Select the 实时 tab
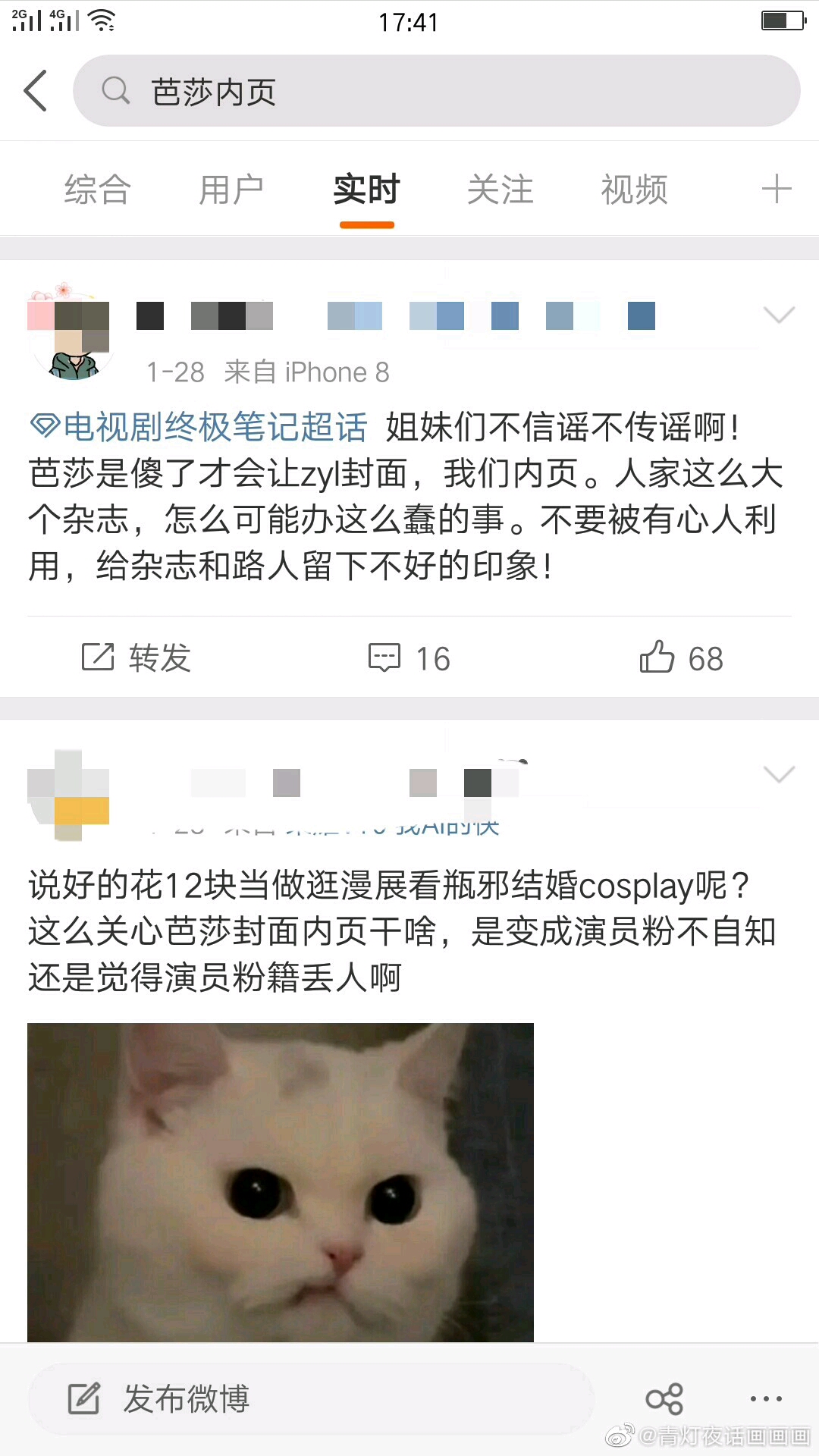The image size is (819, 1456). pyautogui.click(x=366, y=190)
